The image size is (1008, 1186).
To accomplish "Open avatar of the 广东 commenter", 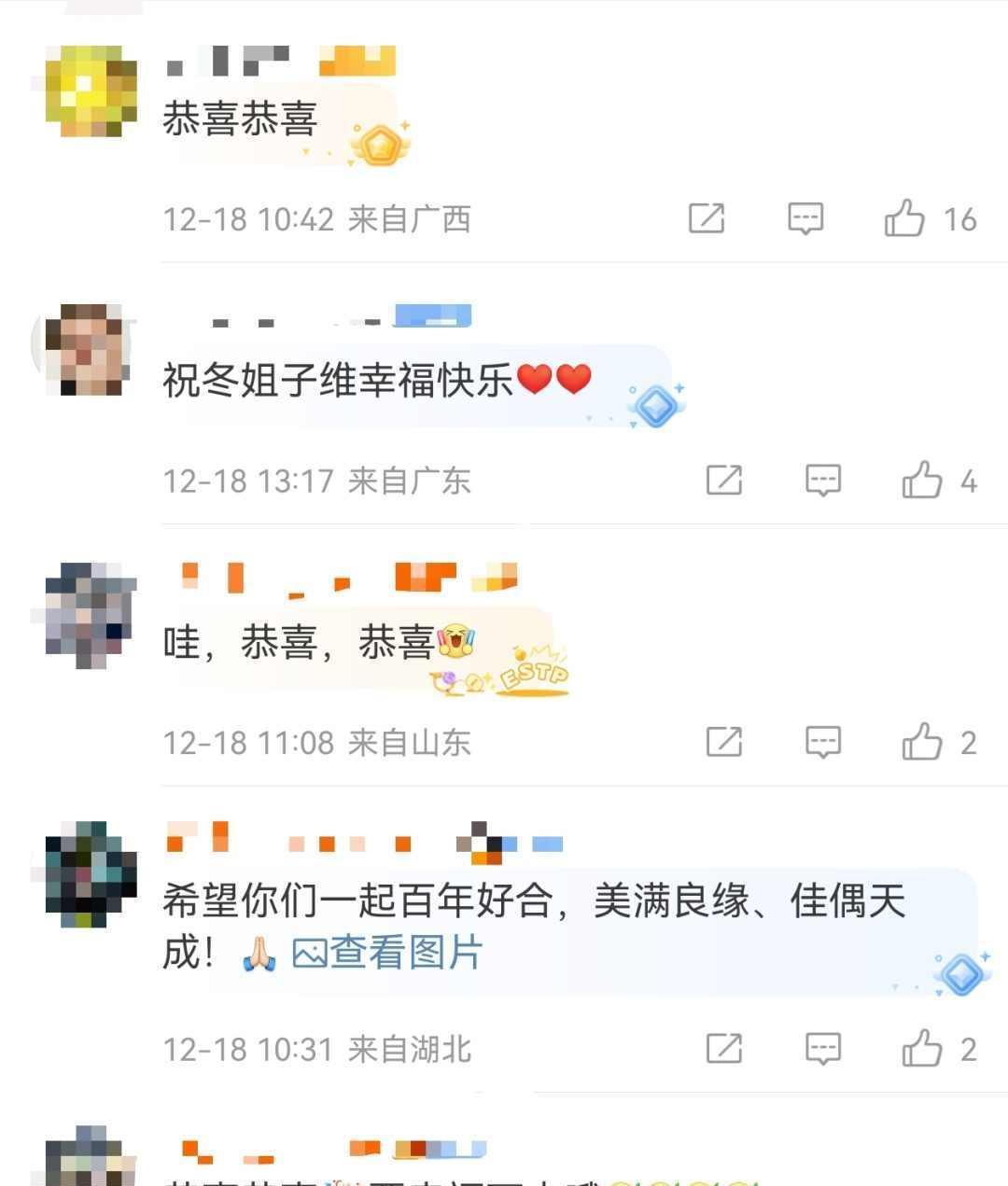I will point(91,350).
